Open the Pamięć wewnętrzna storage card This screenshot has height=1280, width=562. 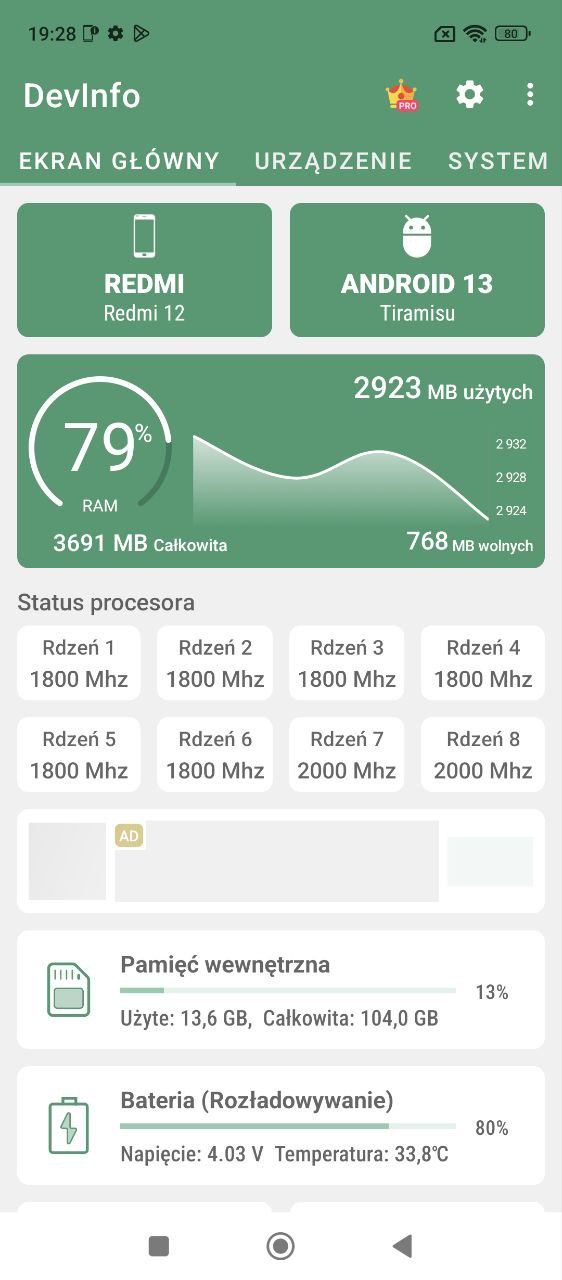pos(281,990)
